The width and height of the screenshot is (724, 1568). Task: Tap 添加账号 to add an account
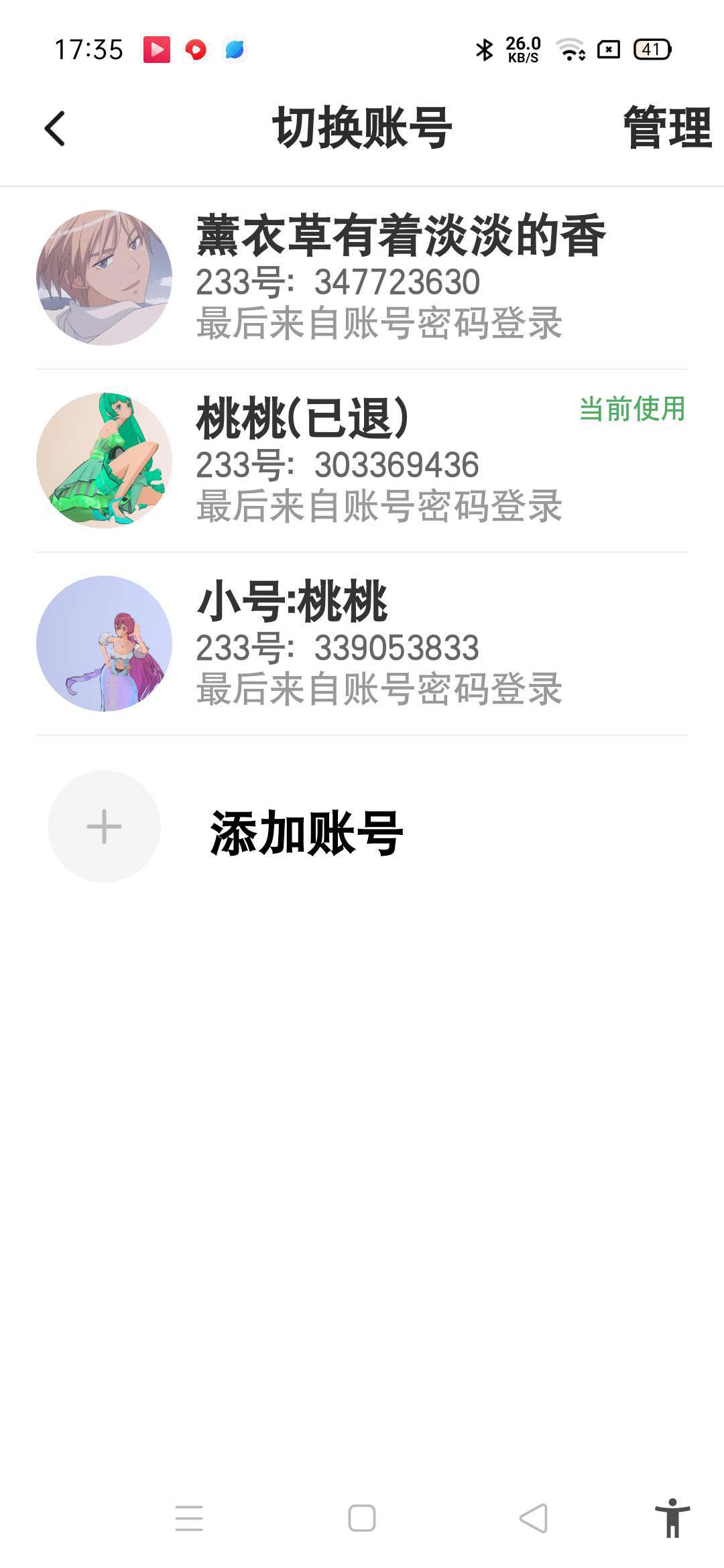pyautogui.click(x=306, y=832)
